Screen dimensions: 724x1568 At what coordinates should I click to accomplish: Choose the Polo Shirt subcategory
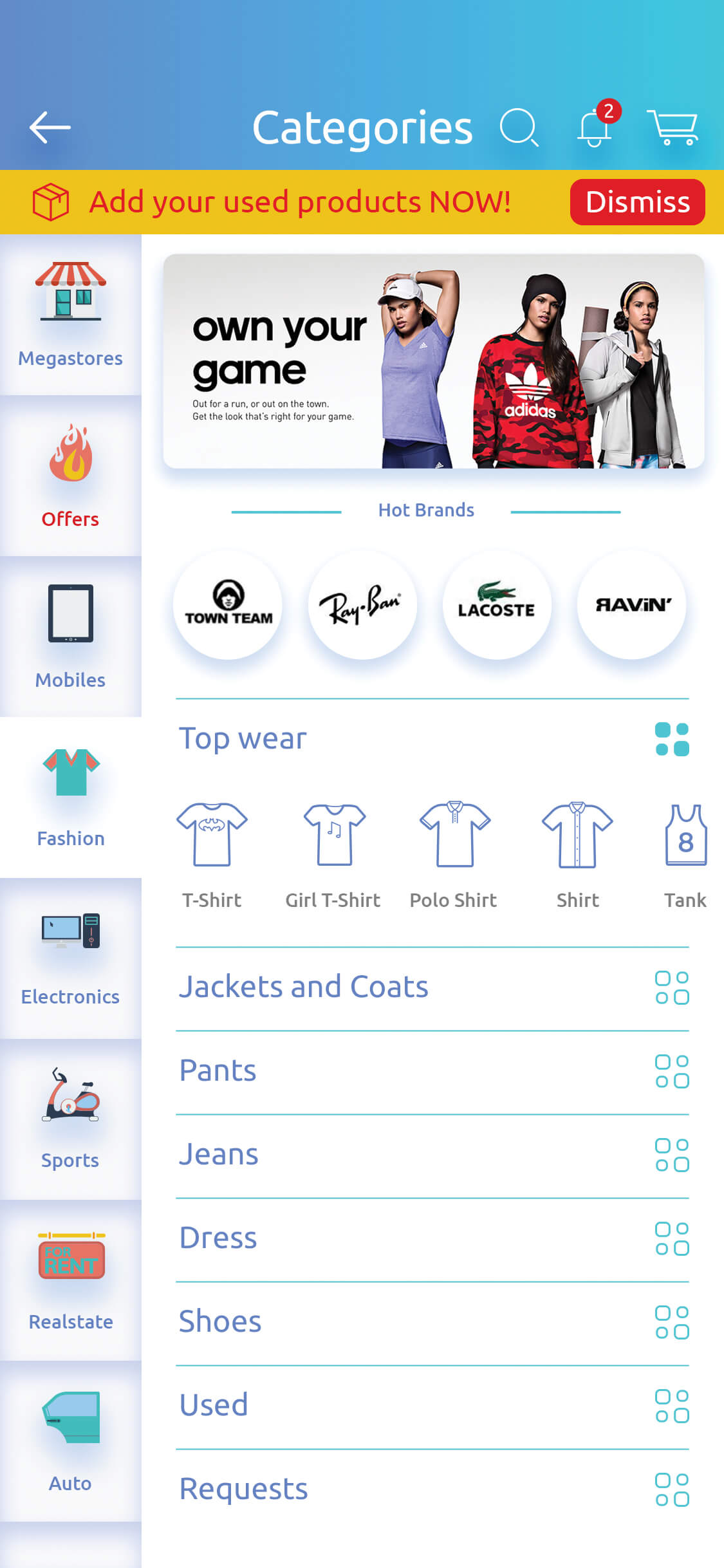454,852
